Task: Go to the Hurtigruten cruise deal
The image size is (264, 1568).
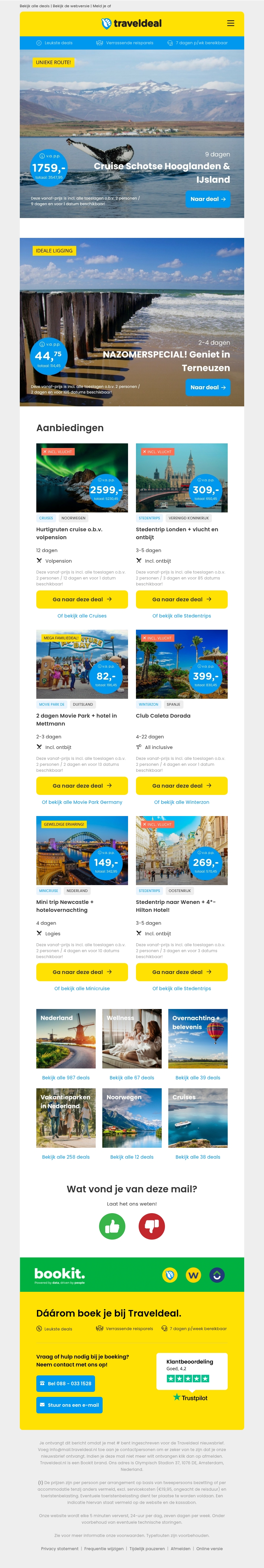Action: (82, 599)
